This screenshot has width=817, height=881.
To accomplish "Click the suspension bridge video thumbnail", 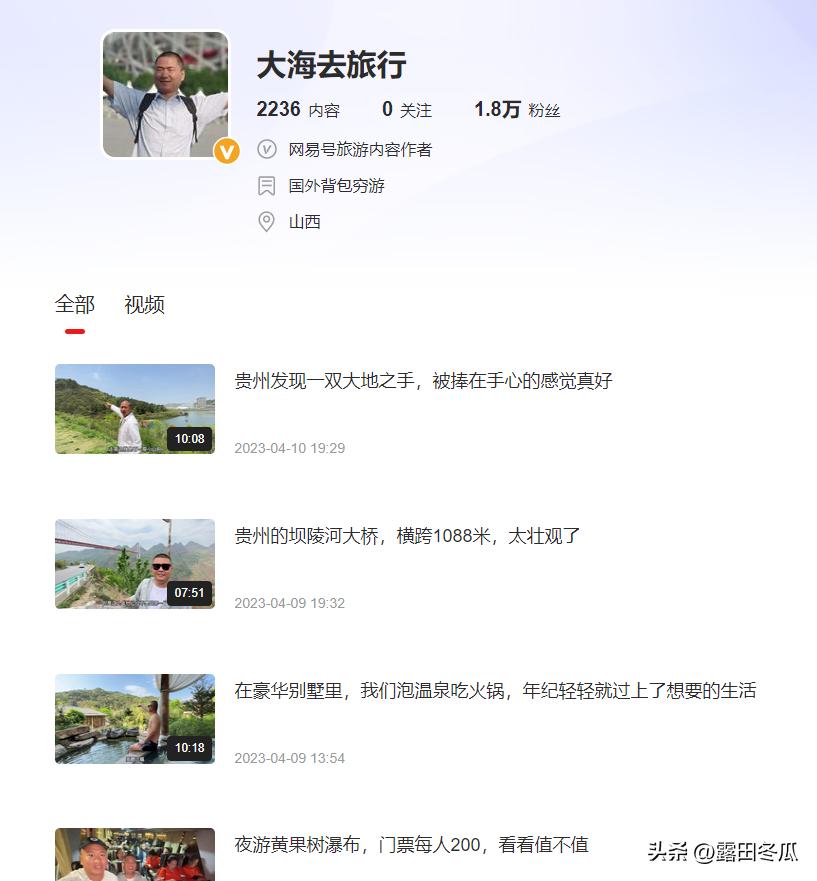I will pyautogui.click(x=135, y=563).
